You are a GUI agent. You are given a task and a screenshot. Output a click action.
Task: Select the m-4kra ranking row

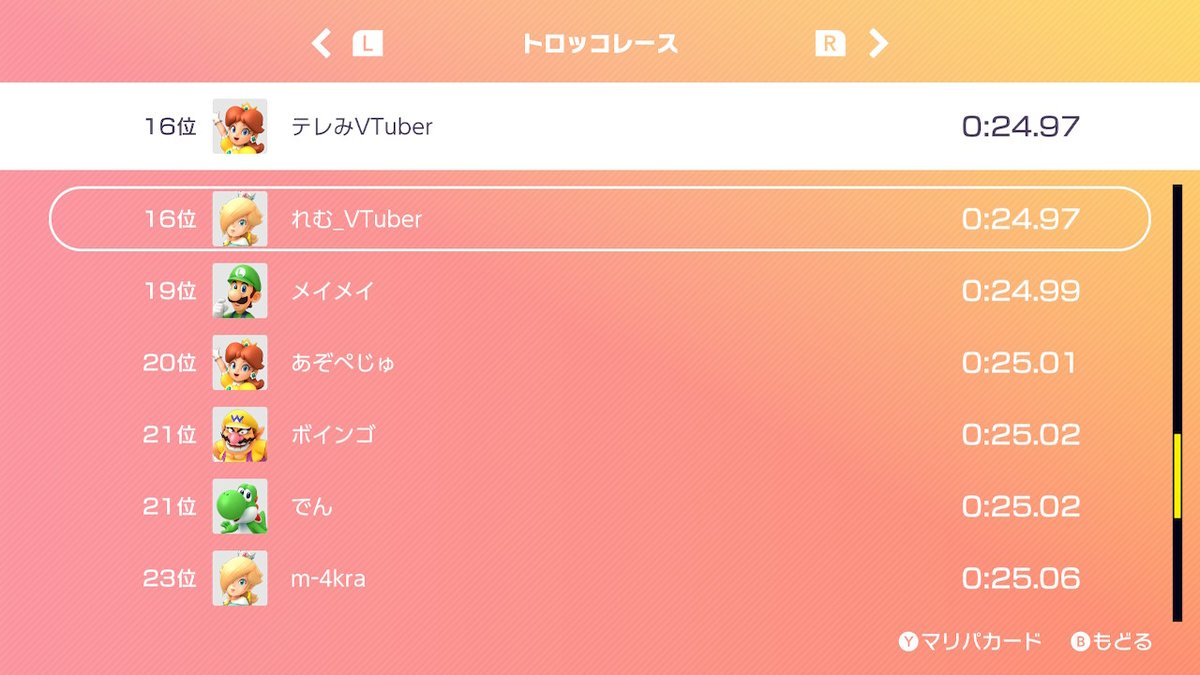pos(599,578)
